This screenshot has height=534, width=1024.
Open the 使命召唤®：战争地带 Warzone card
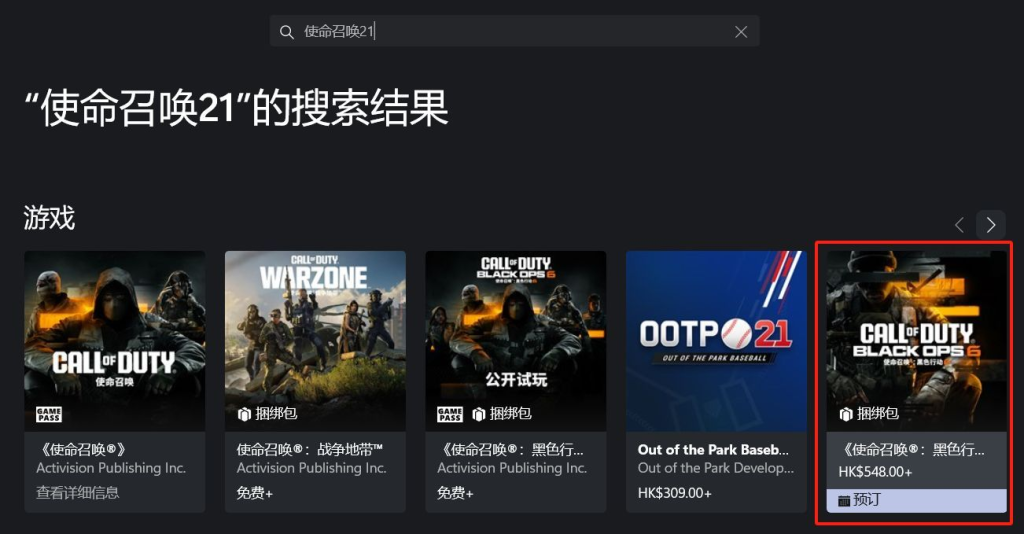(x=315, y=380)
